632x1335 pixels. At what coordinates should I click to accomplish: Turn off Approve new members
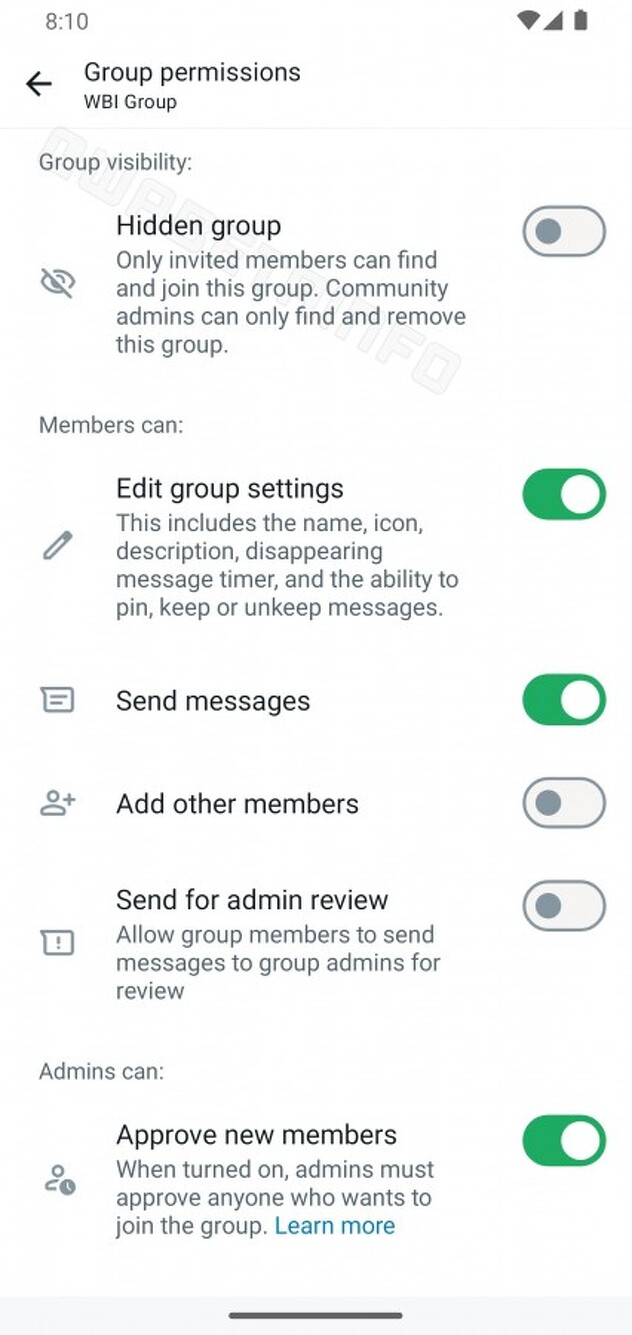(564, 1141)
